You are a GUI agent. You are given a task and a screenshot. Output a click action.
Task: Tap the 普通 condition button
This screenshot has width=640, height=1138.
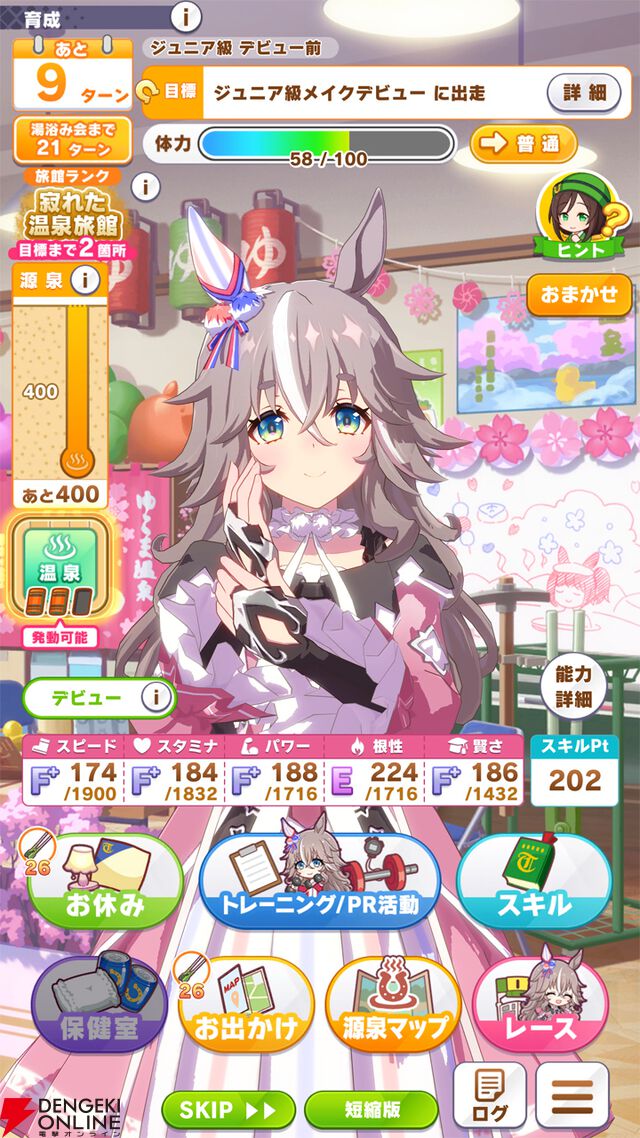[x=523, y=144]
